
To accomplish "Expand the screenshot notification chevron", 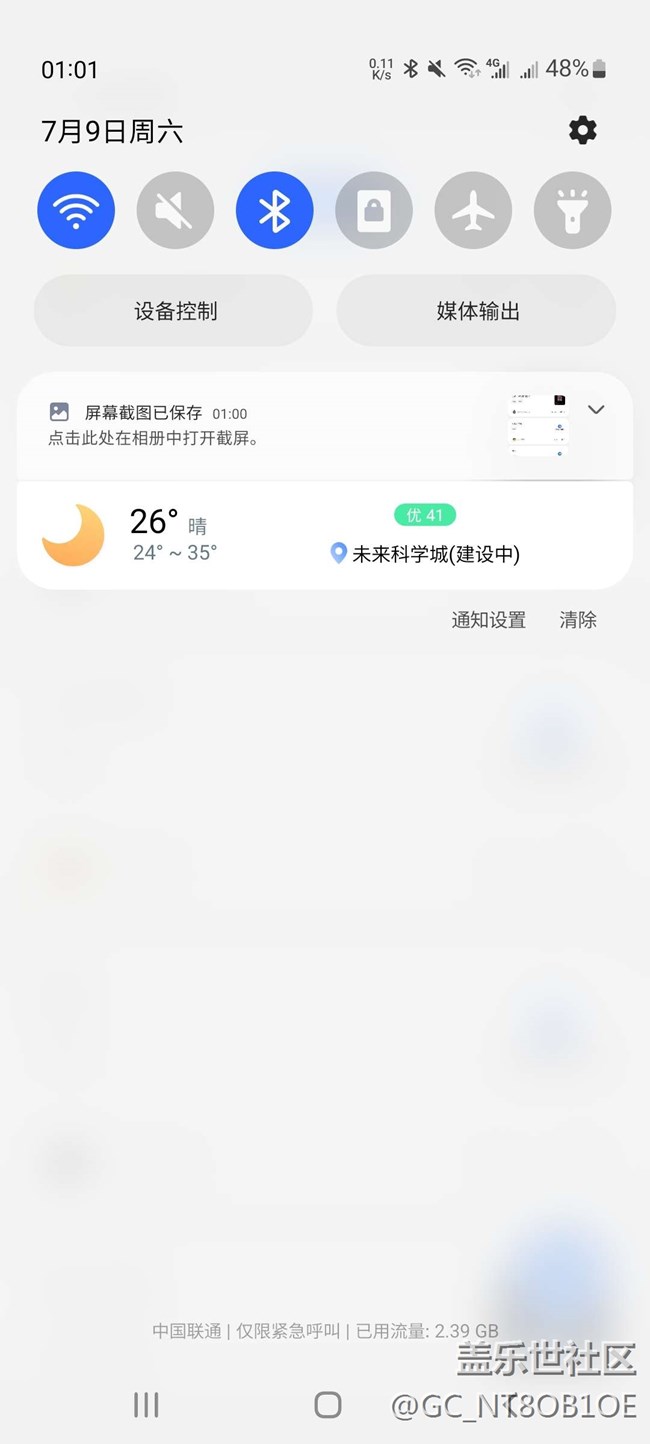I will coord(596,410).
